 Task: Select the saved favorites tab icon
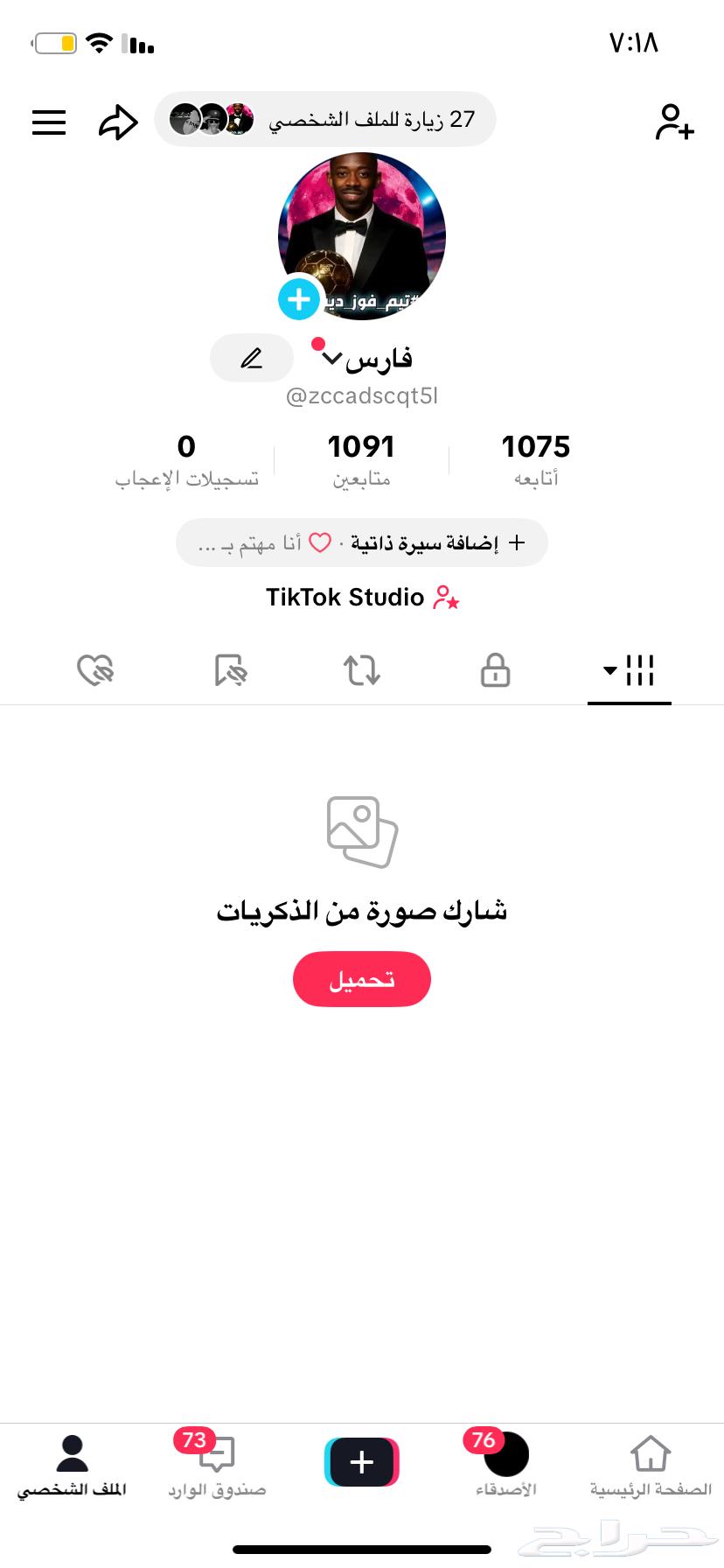click(229, 670)
